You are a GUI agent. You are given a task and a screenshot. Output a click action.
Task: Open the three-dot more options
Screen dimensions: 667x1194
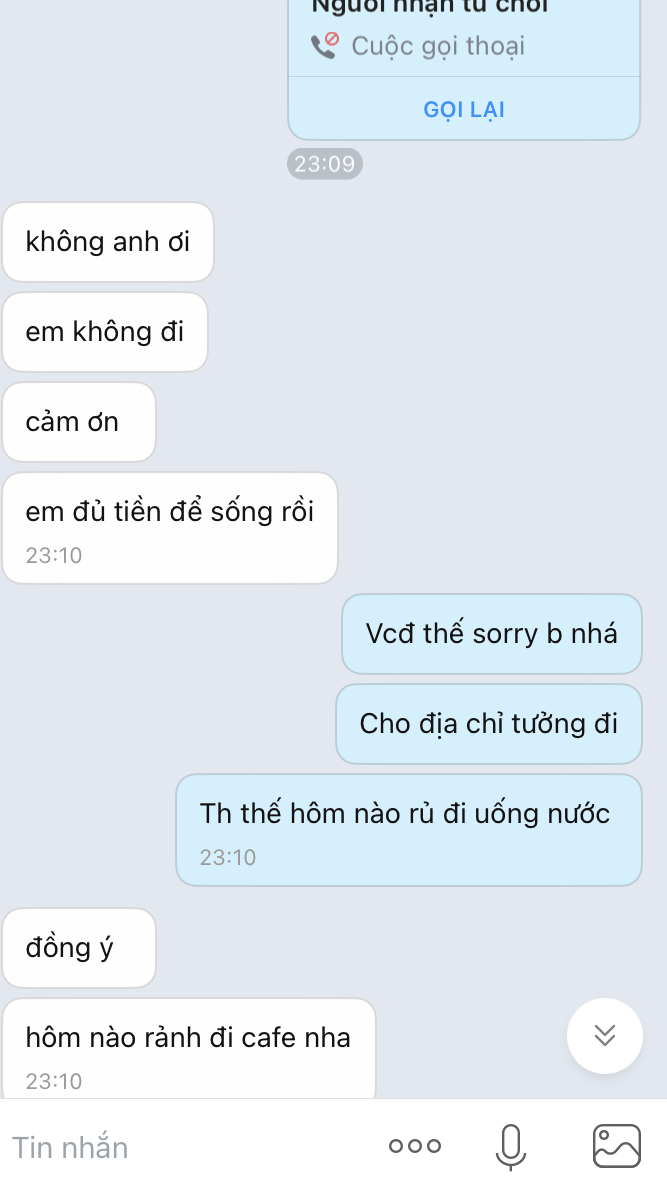[x=415, y=1145]
